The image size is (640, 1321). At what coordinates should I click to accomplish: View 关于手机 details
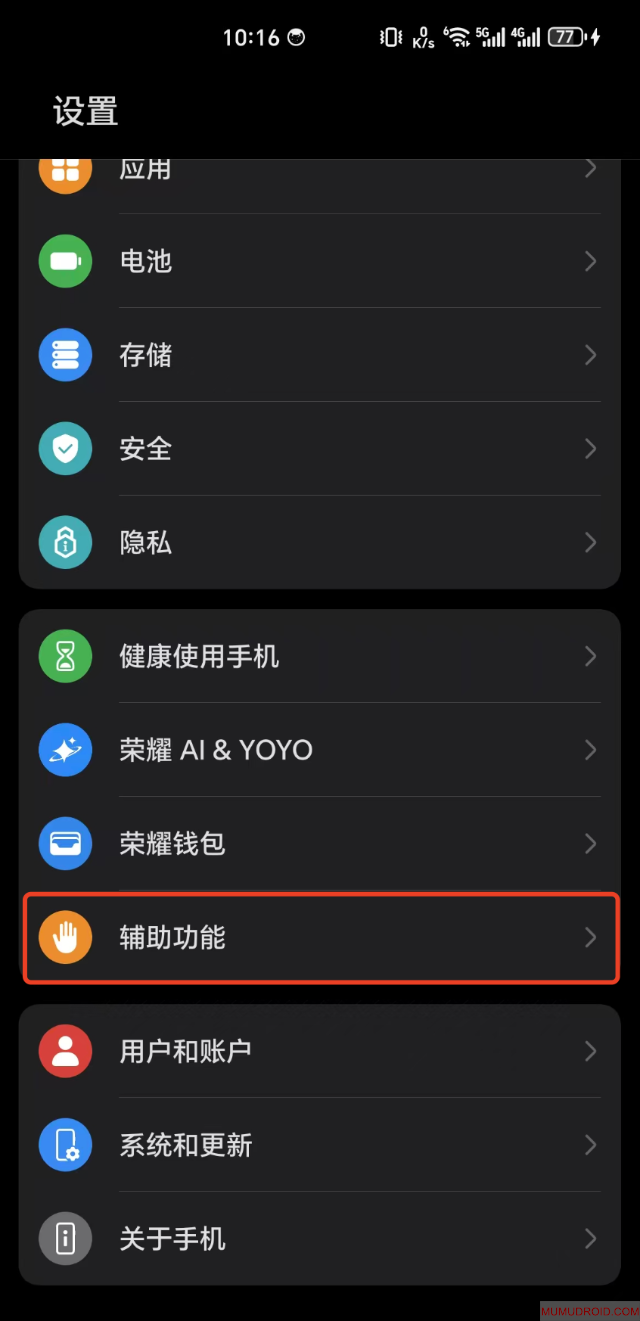(320, 1239)
